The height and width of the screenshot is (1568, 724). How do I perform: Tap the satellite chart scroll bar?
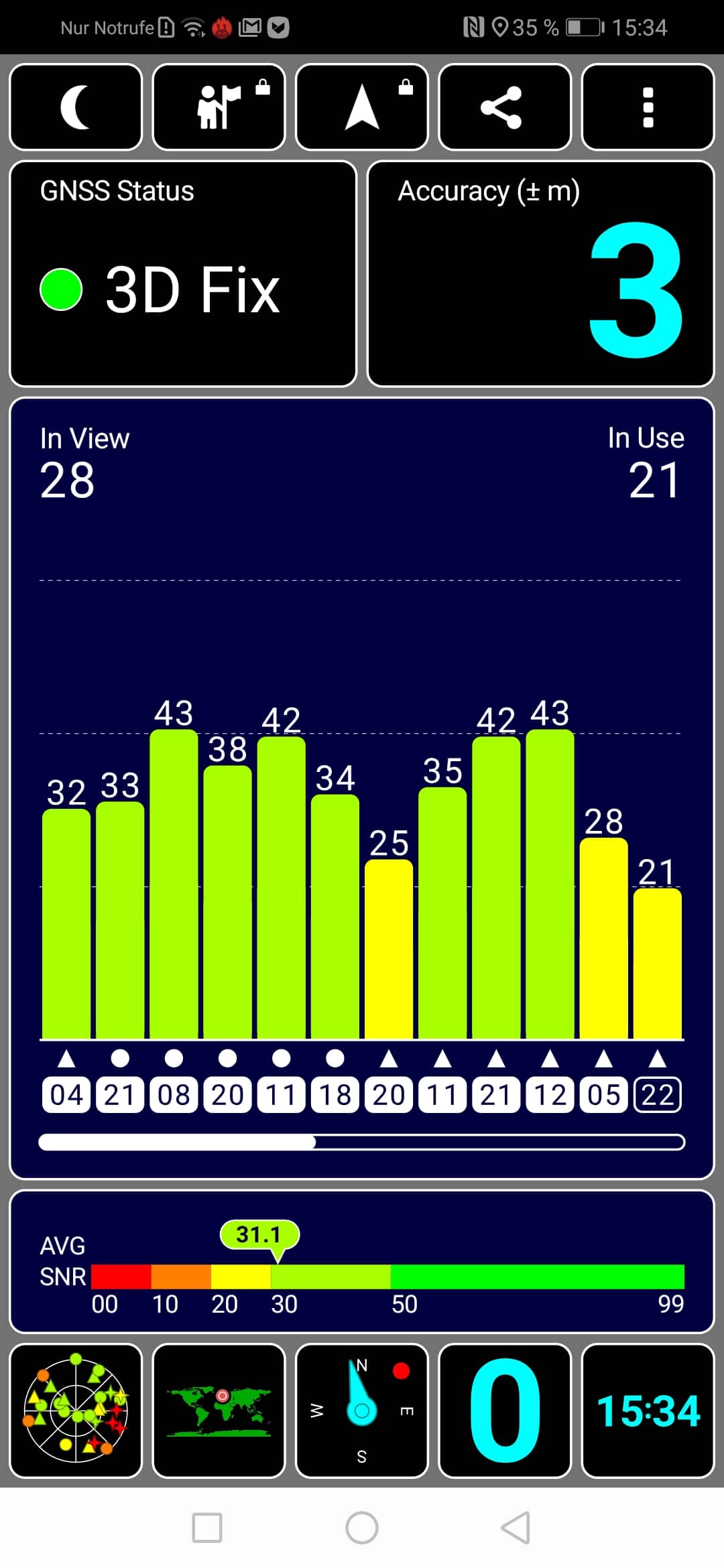362,1142
